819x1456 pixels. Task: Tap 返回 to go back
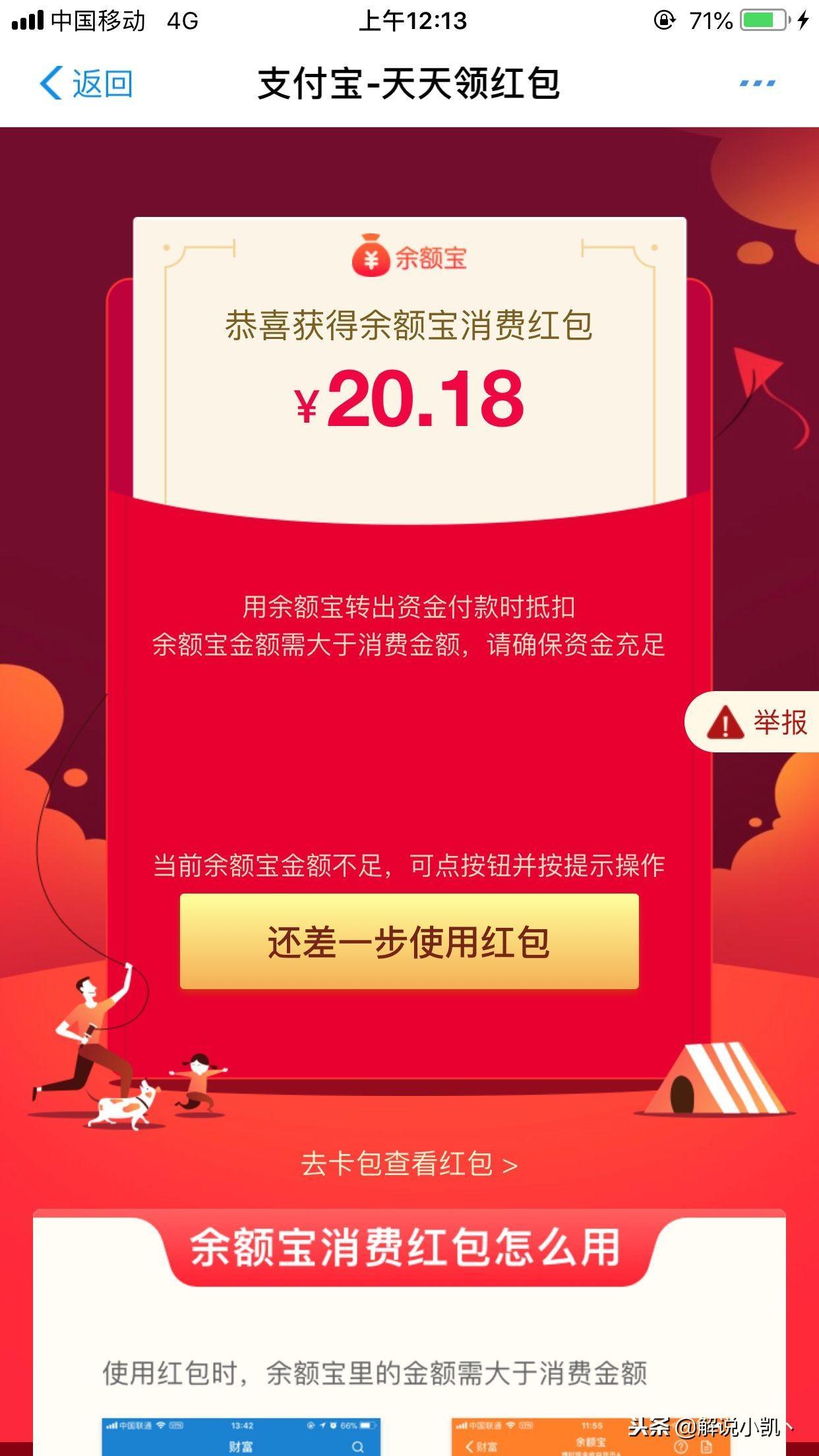[86, 84]
